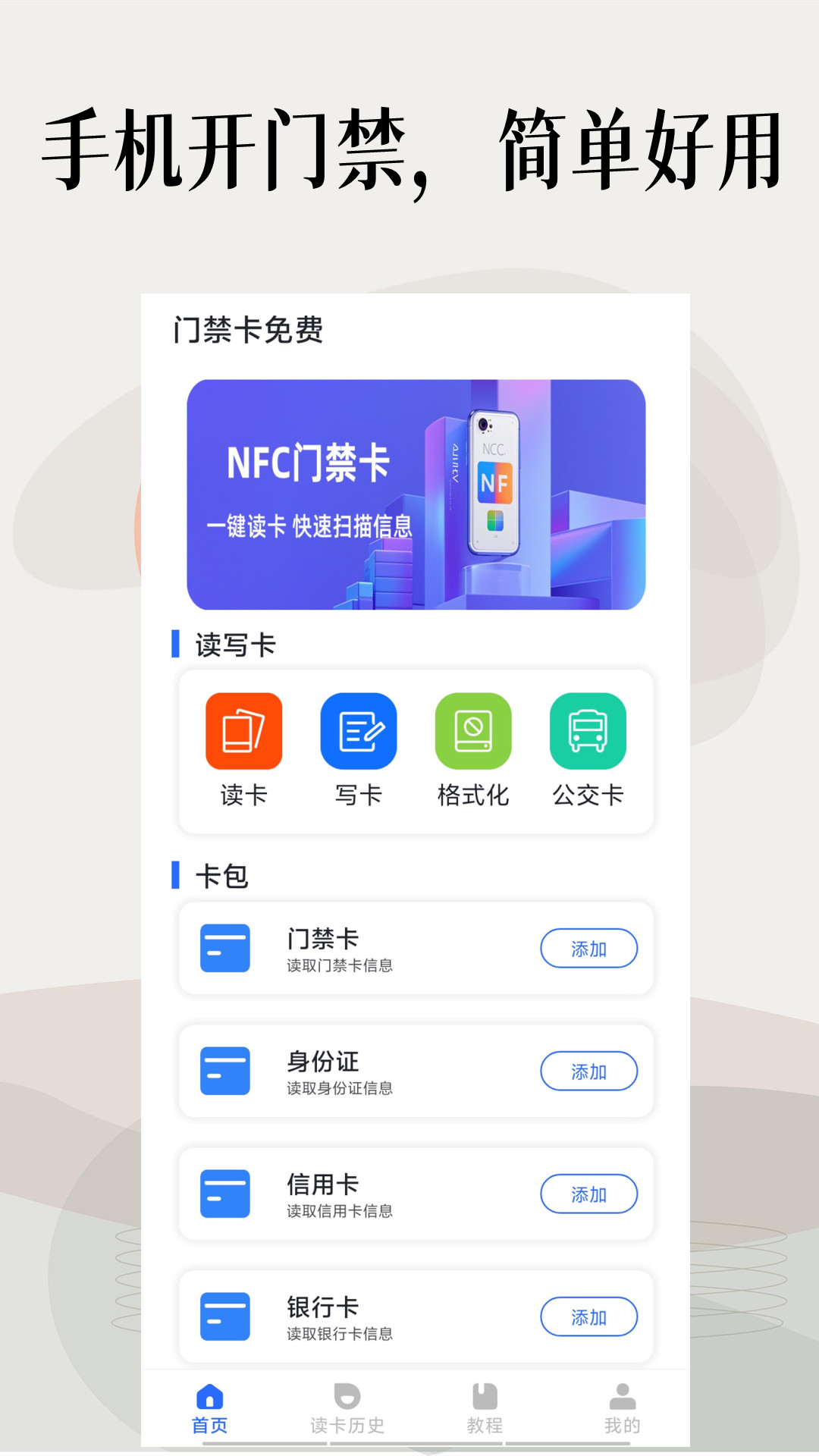Click 添加 next to 身份证
Image resolution: width=819 pixels, height=1456 pixels.
pos(589,1071)
